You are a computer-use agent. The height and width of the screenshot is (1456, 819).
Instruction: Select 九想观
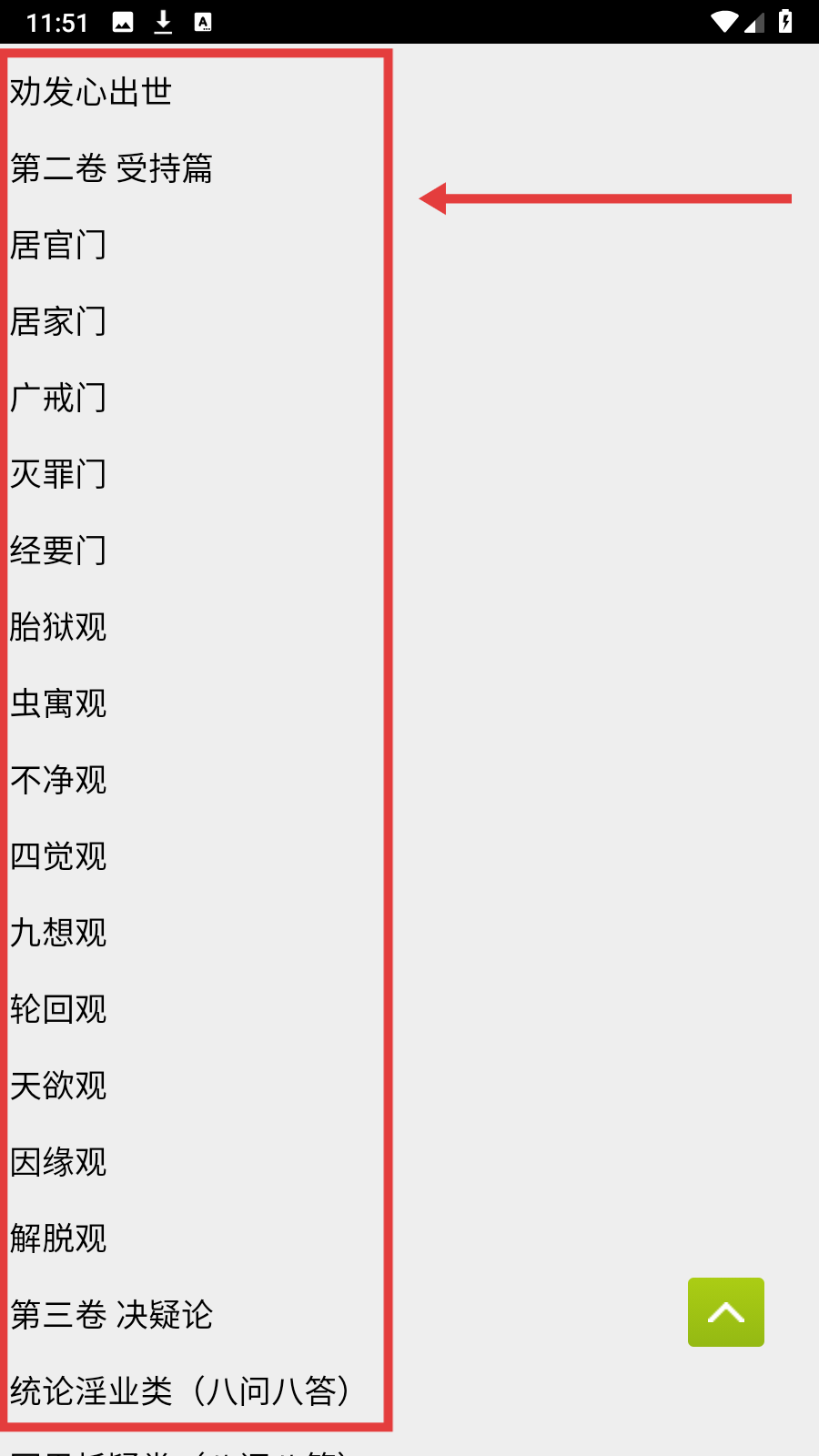click(58, 933)
